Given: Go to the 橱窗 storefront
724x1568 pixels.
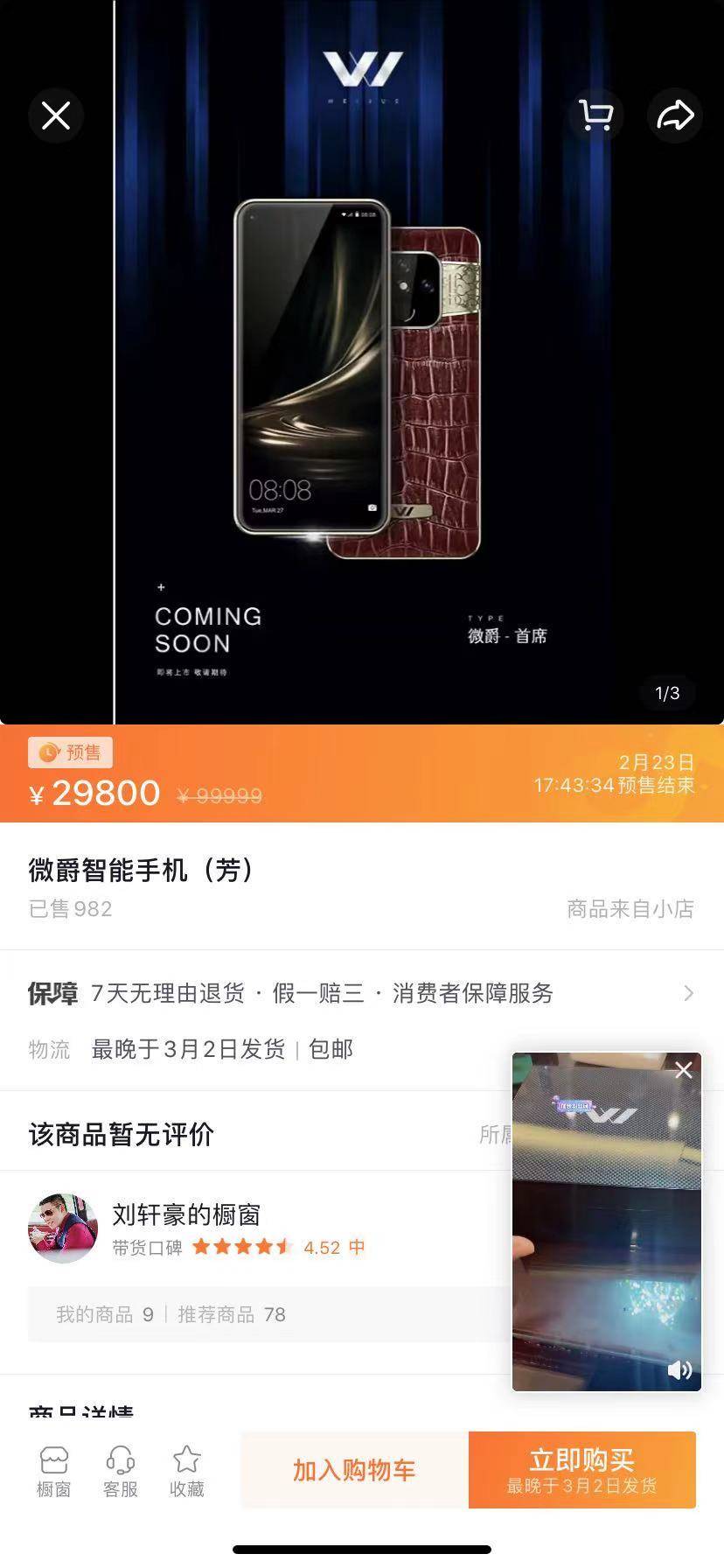Looking at the screenshot, I should 53,1472.
